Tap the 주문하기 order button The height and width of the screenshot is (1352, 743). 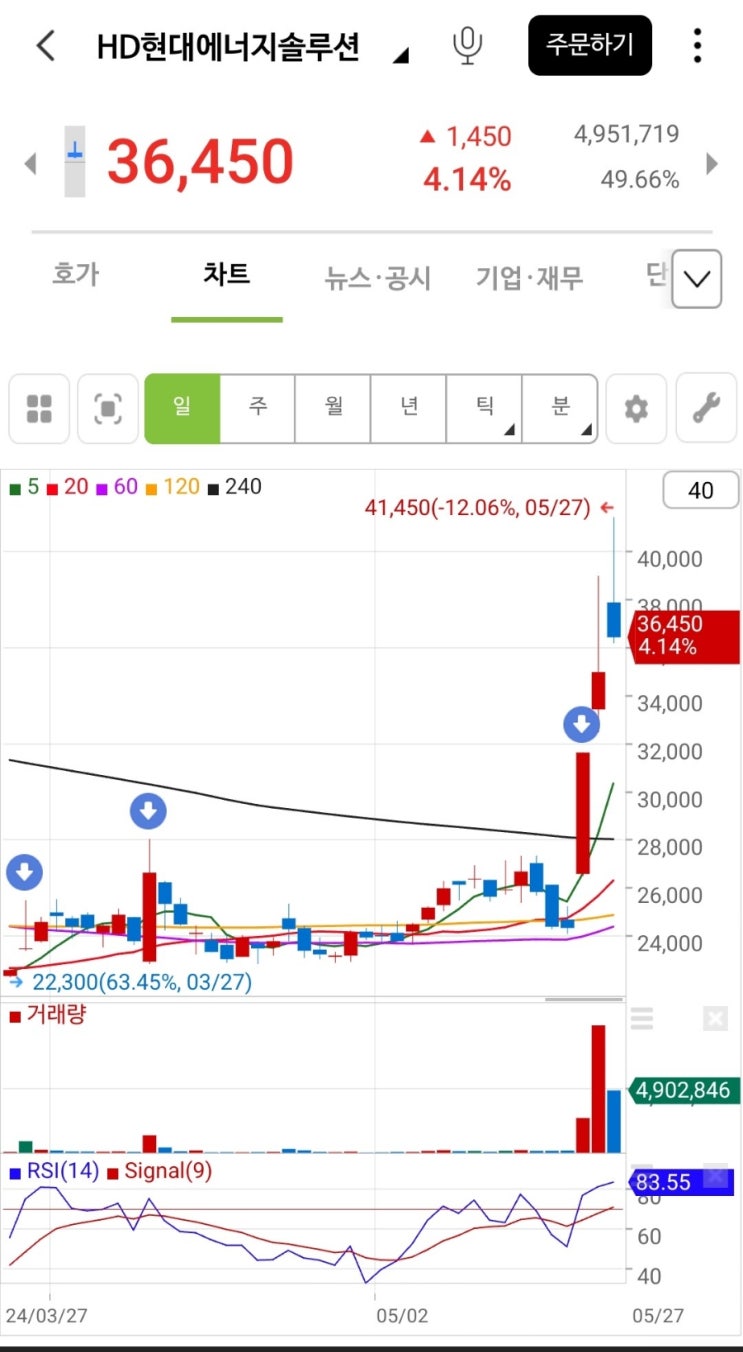[x=590, y=45]
